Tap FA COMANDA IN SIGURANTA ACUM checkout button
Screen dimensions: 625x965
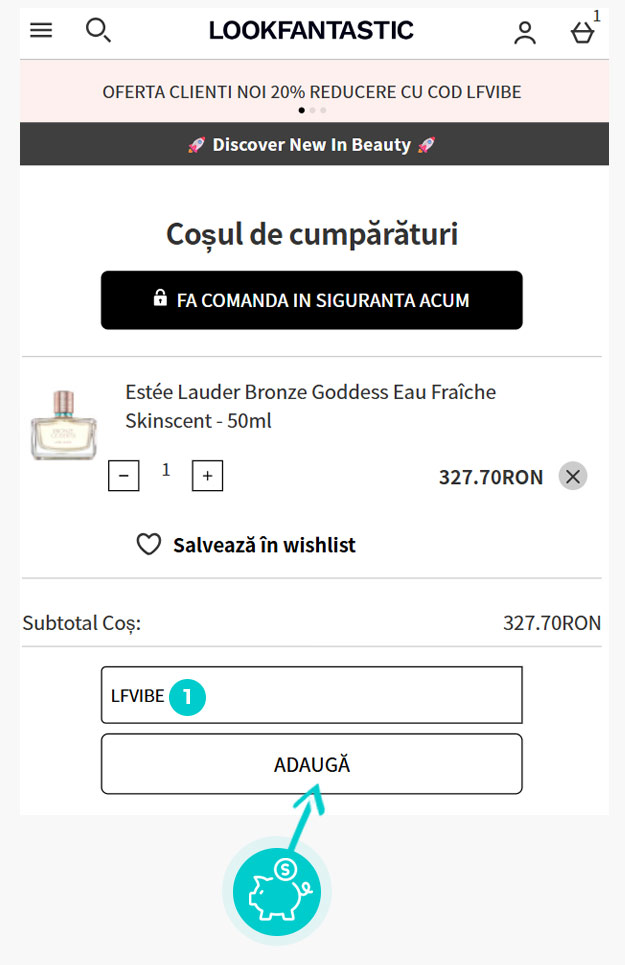pyautogui.click(x=312, y=300)
